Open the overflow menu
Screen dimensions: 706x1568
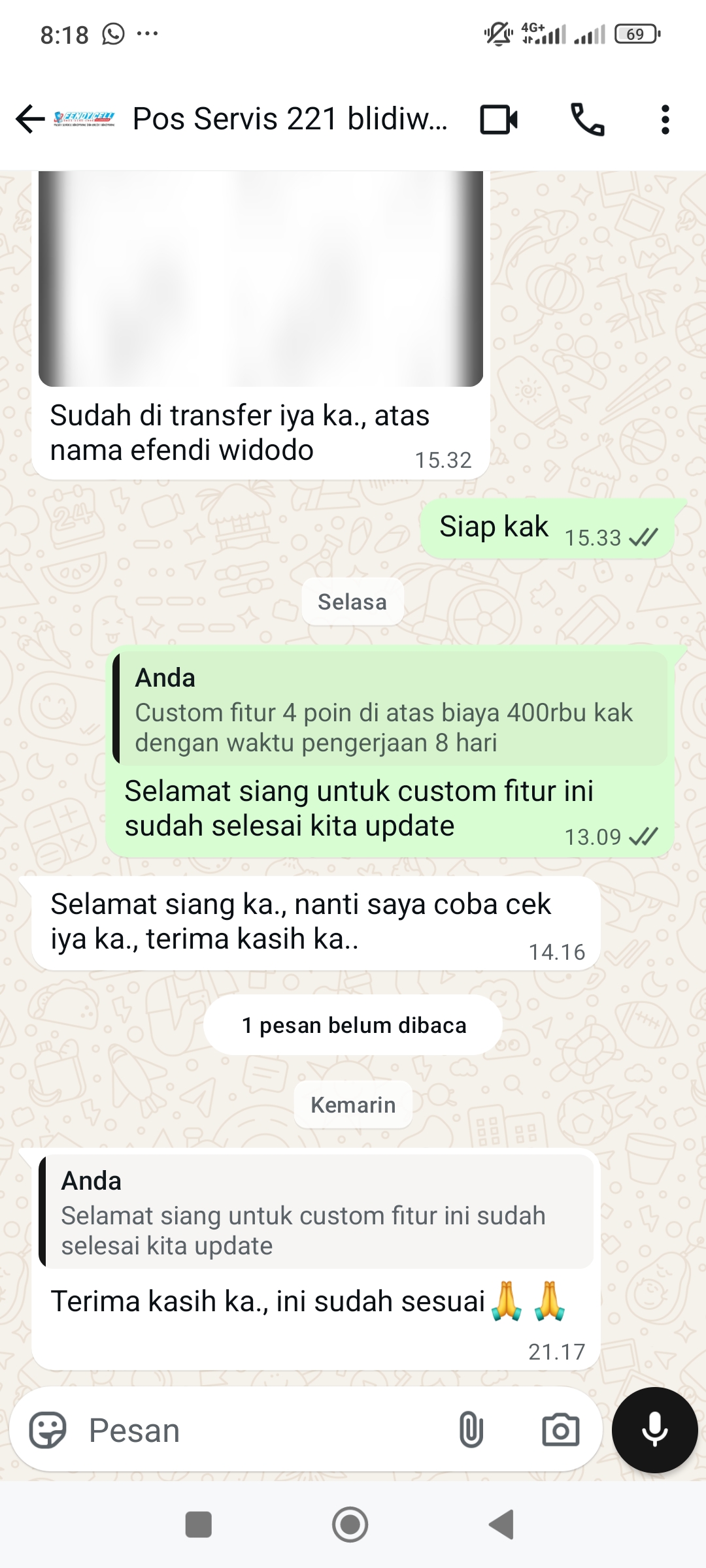(665, 120)
